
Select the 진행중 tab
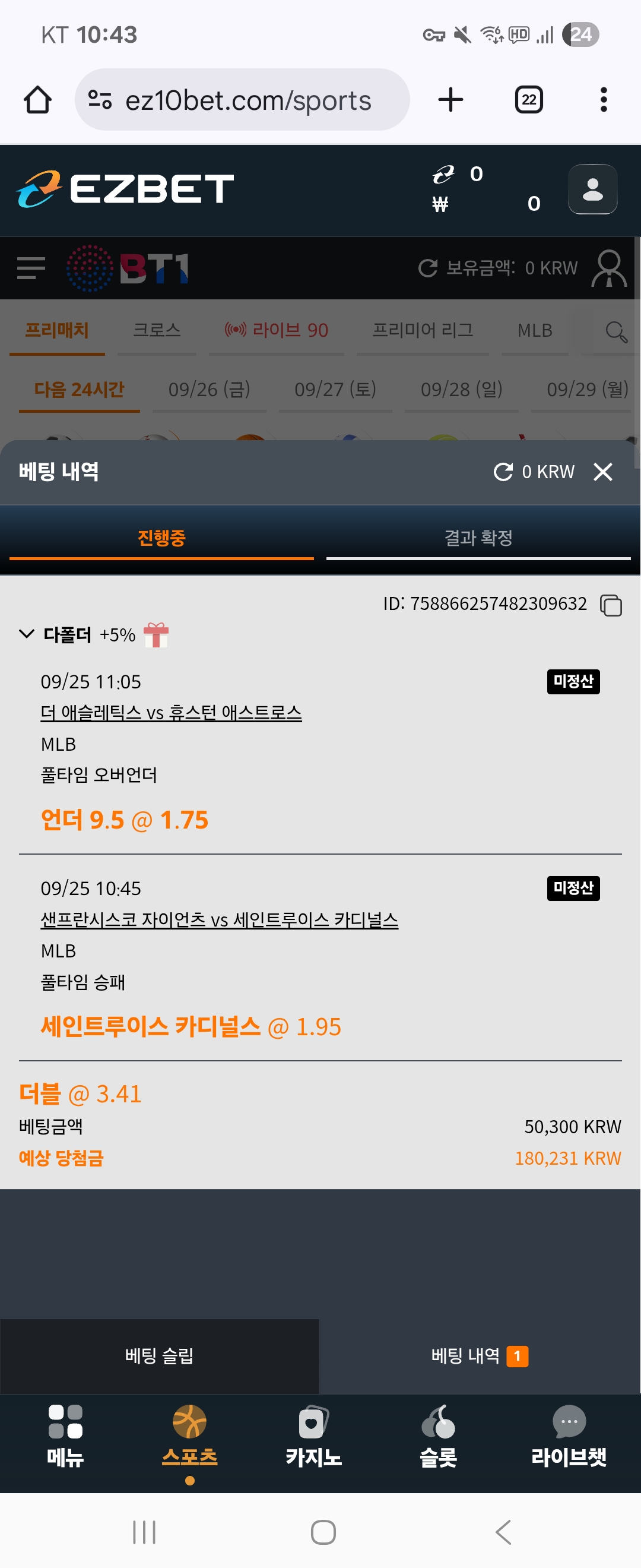[x=161, y=538]
